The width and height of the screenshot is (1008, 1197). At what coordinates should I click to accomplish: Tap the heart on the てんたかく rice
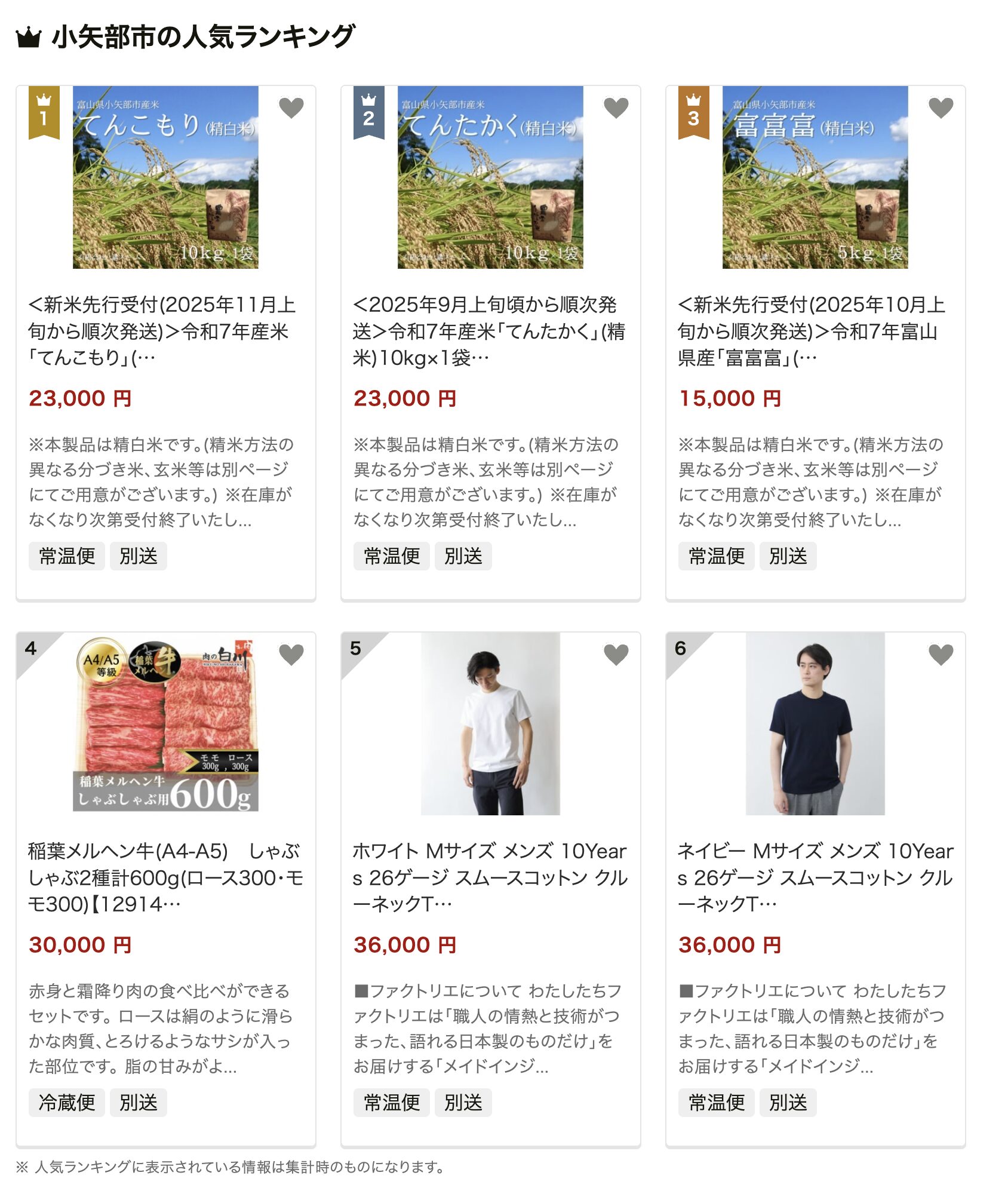pos(616,108)
